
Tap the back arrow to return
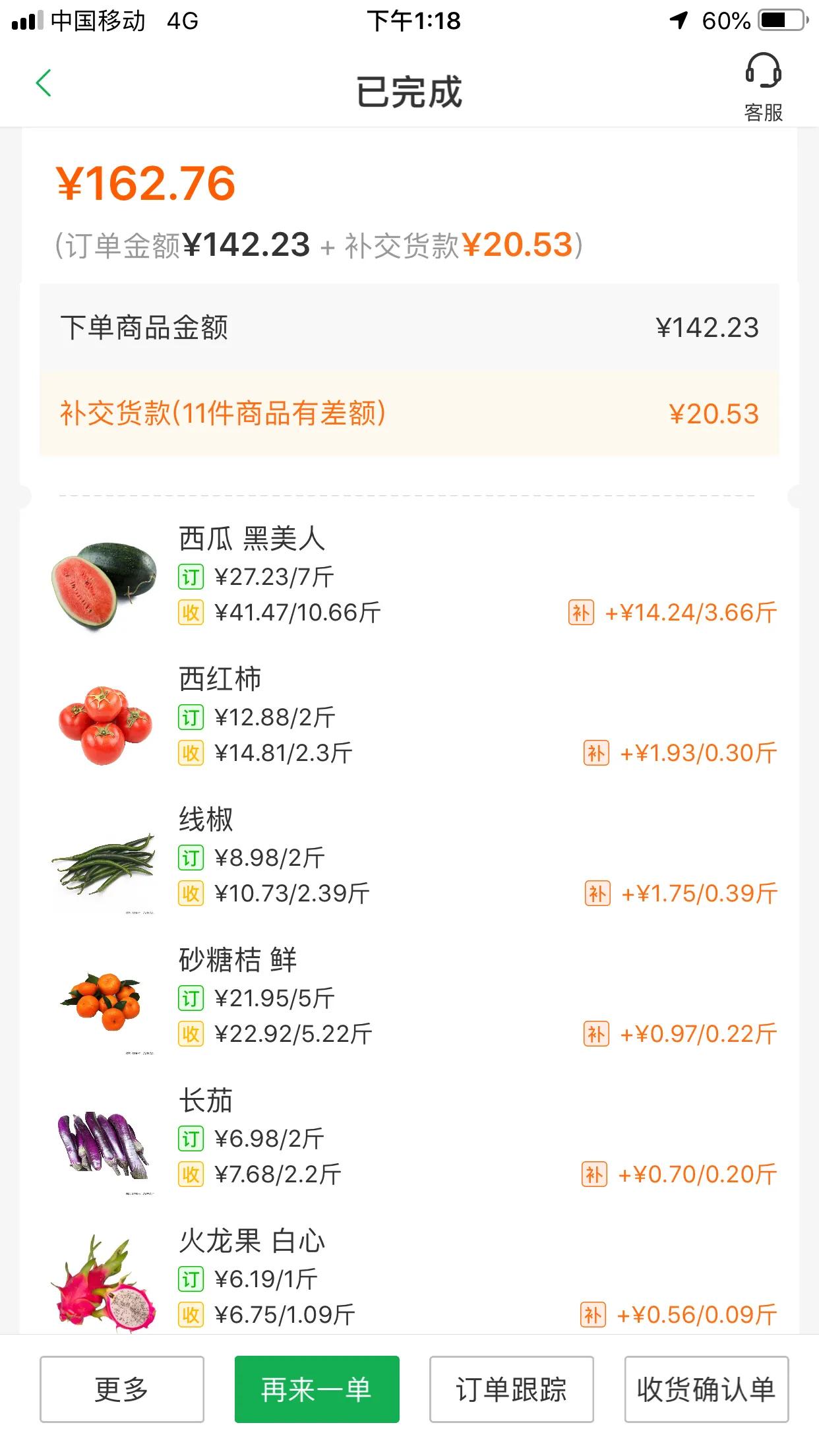[42, 84]
